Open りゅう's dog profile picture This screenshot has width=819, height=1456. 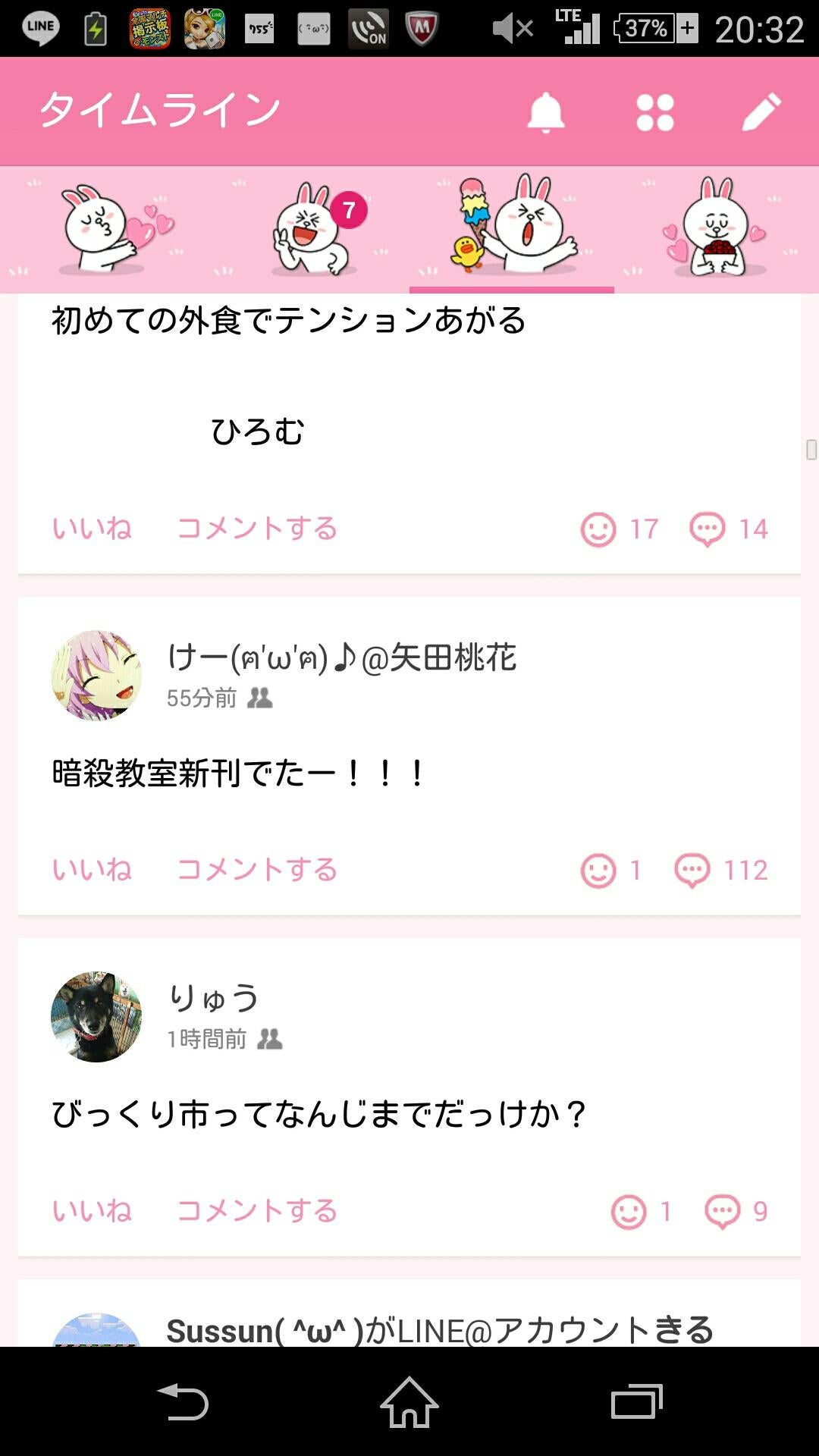point(96,1016)
